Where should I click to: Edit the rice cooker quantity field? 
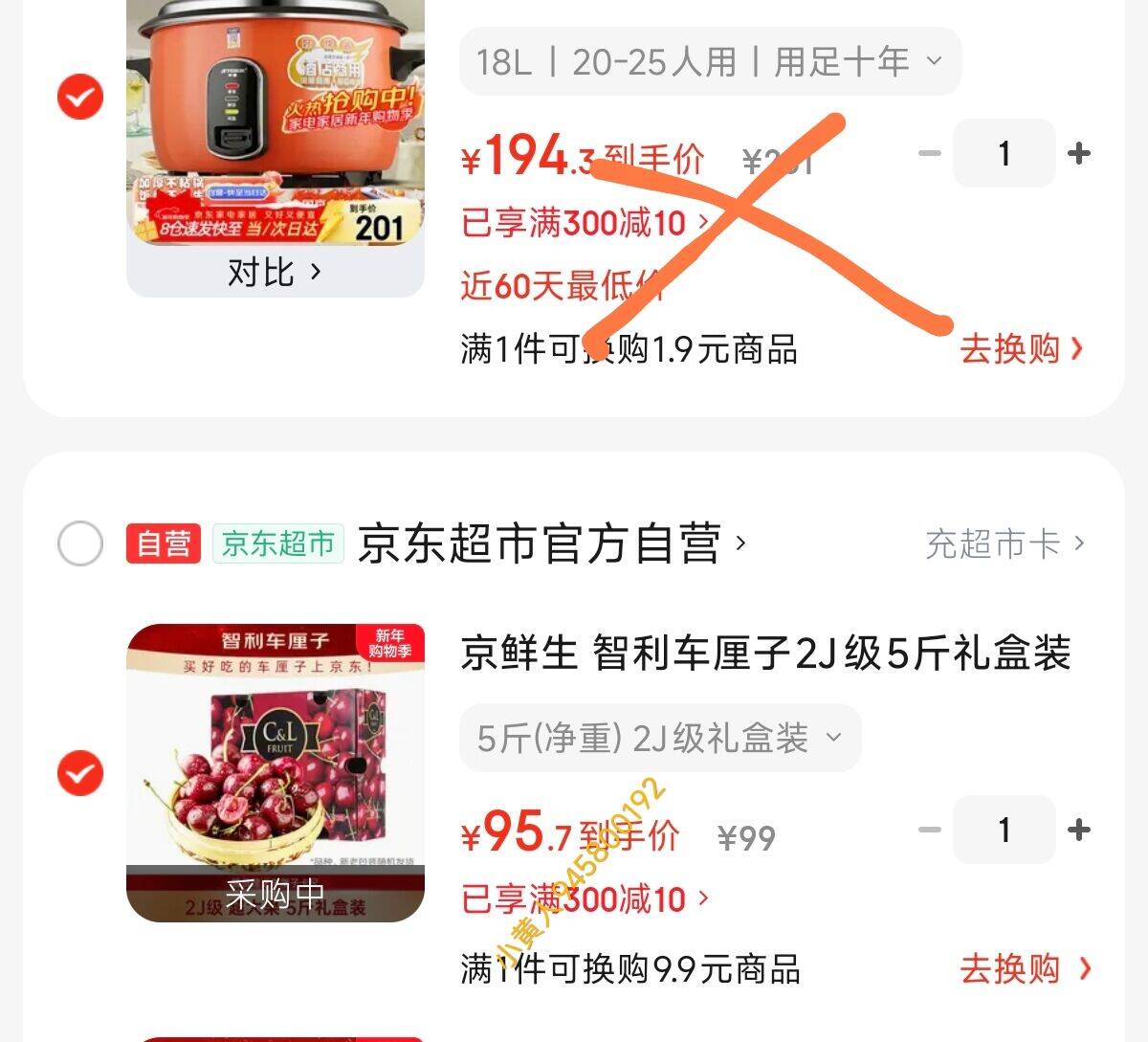point(1004,153)
